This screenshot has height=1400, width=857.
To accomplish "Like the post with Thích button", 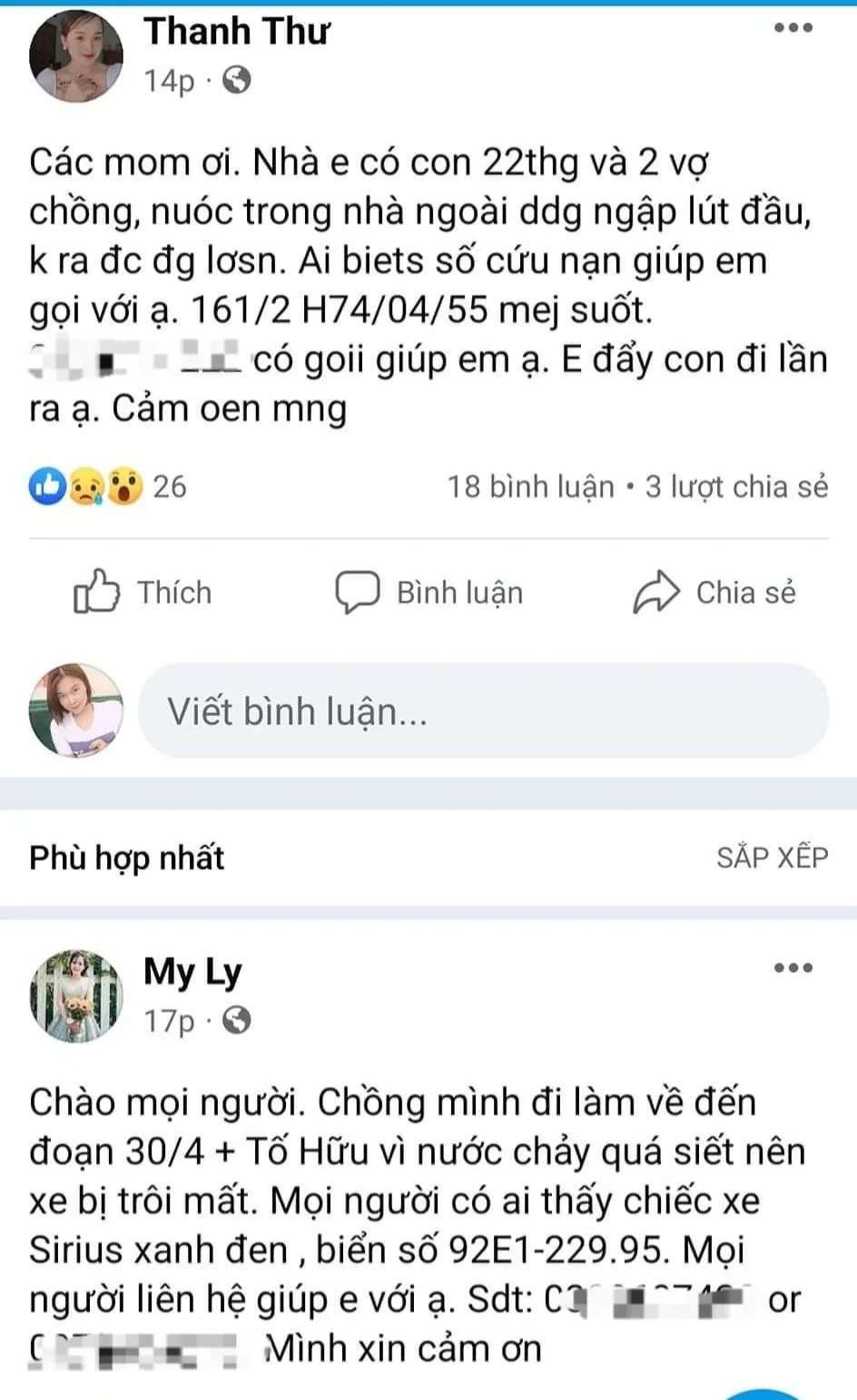I will 143,592.
